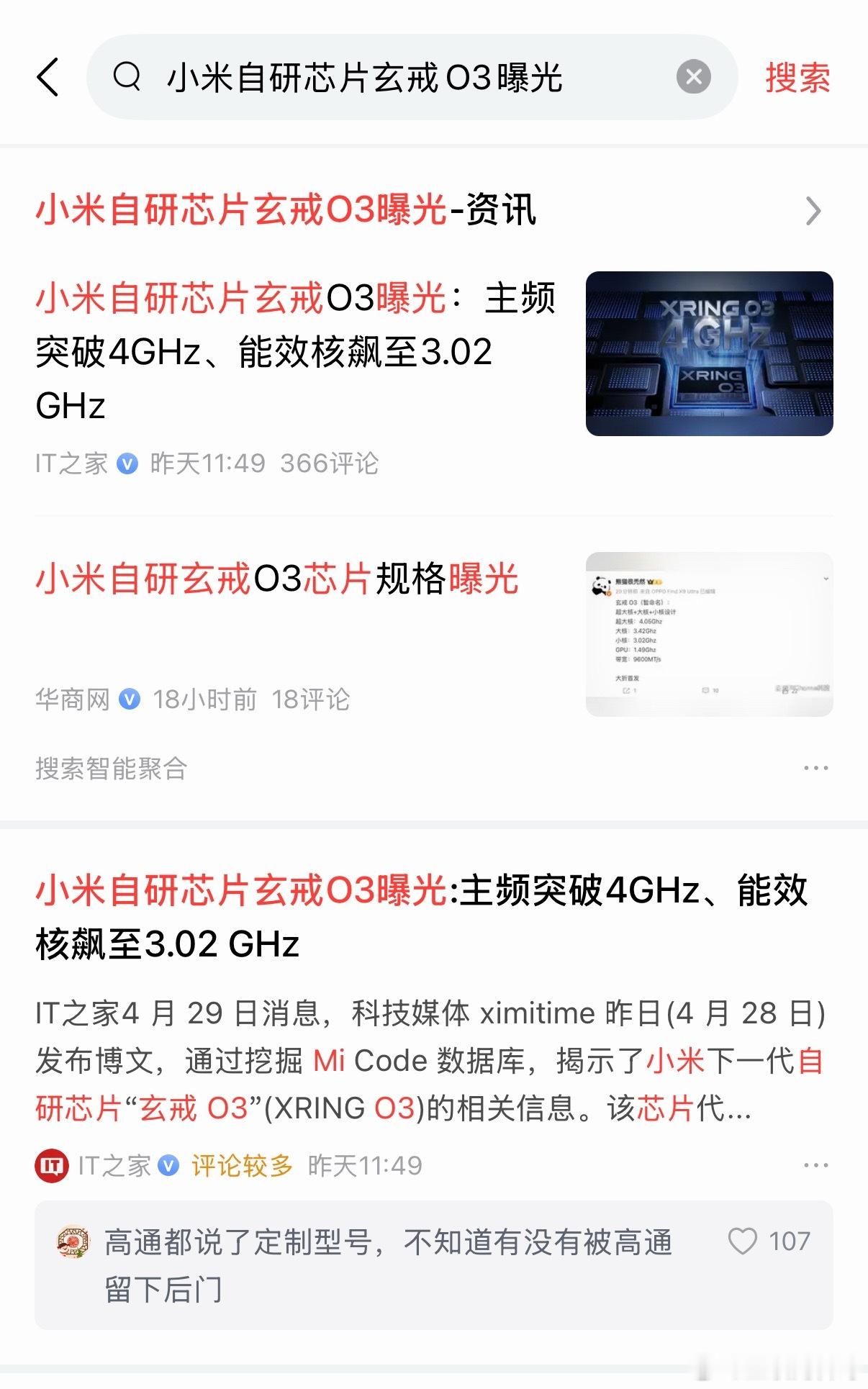Click the magnifier icon in search bar
Screen dimensions: 868x1389
(x=127, y=76)
